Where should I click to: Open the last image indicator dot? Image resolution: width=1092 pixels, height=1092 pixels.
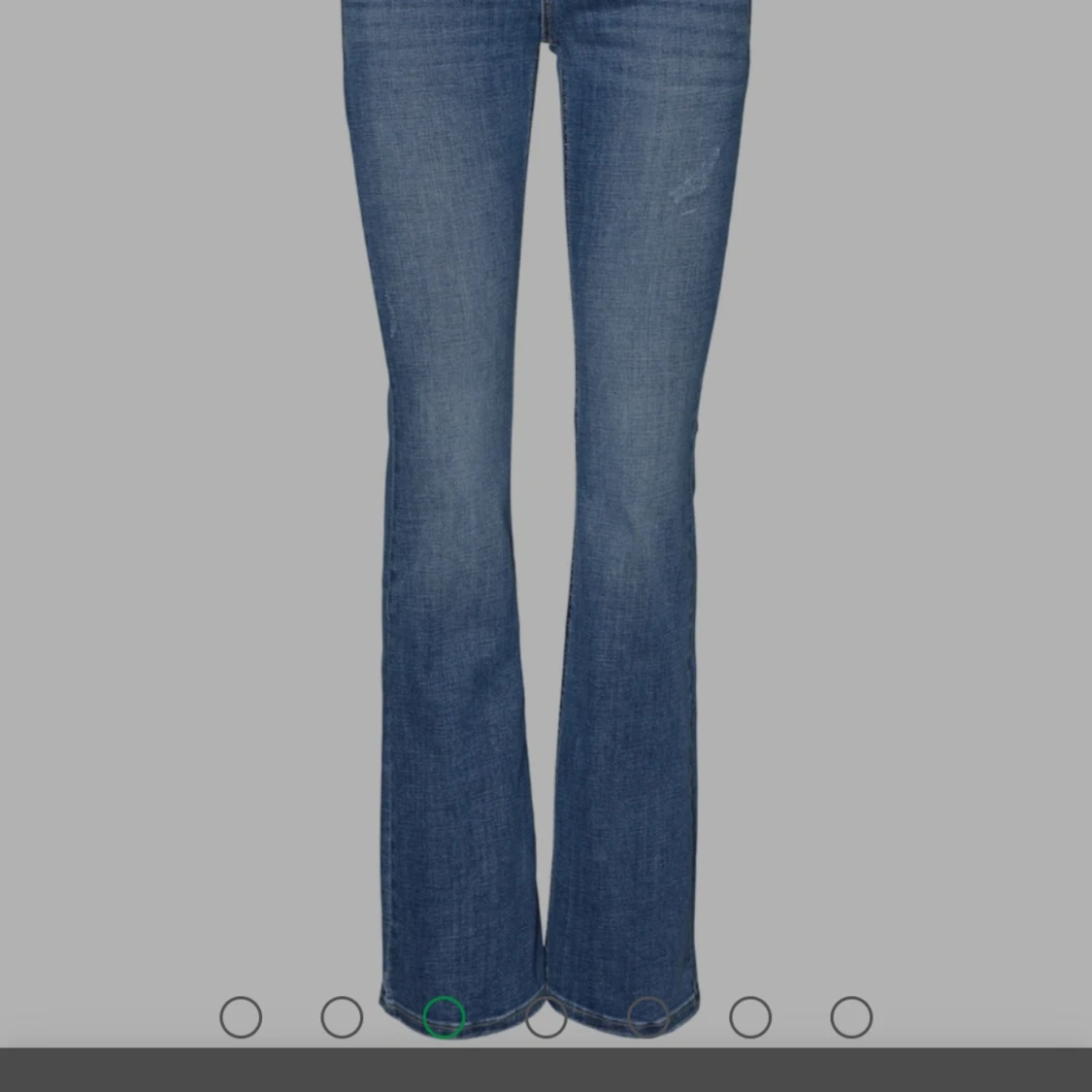point(851,1017)
